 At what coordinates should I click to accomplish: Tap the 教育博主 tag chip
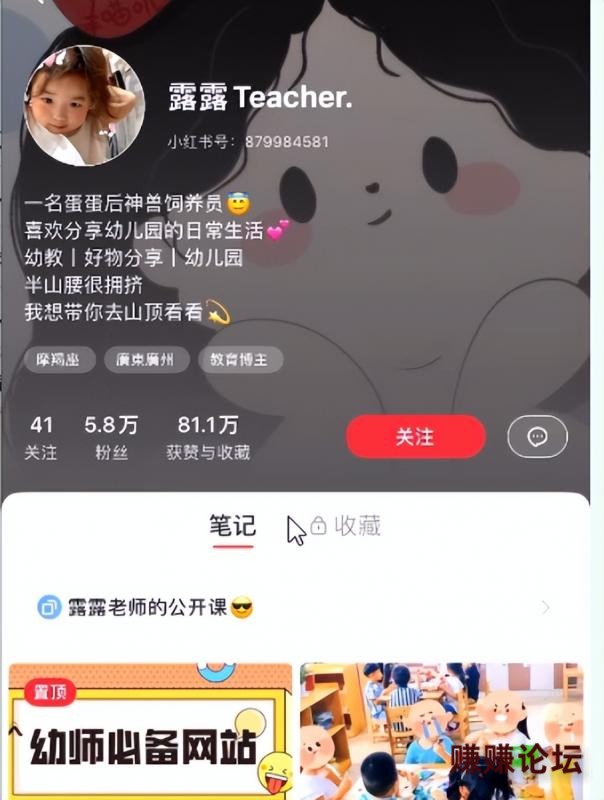click(240, 360)
